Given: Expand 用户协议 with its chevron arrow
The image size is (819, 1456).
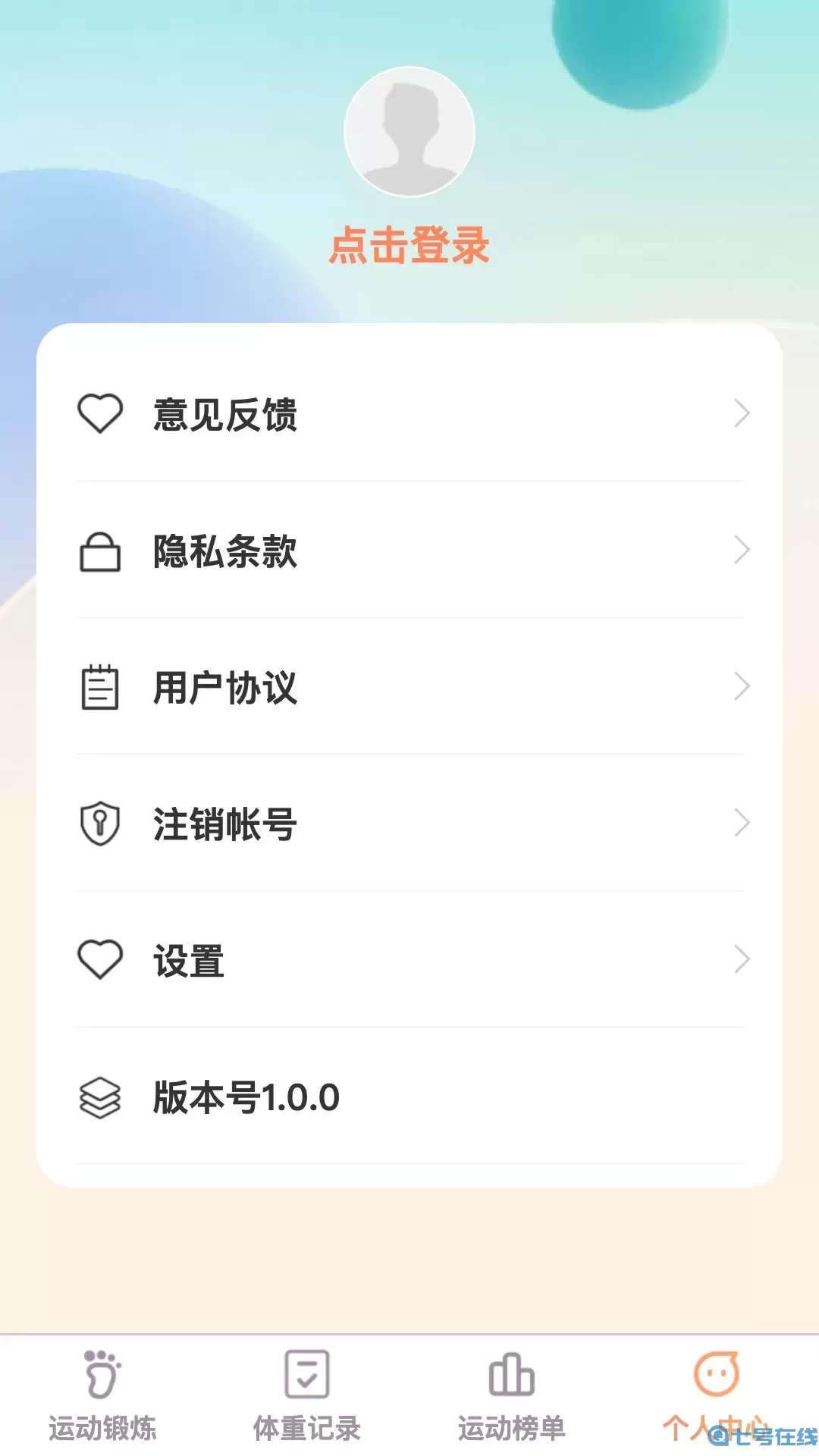Looking at the screenshot, I should [x=742, y=688].
